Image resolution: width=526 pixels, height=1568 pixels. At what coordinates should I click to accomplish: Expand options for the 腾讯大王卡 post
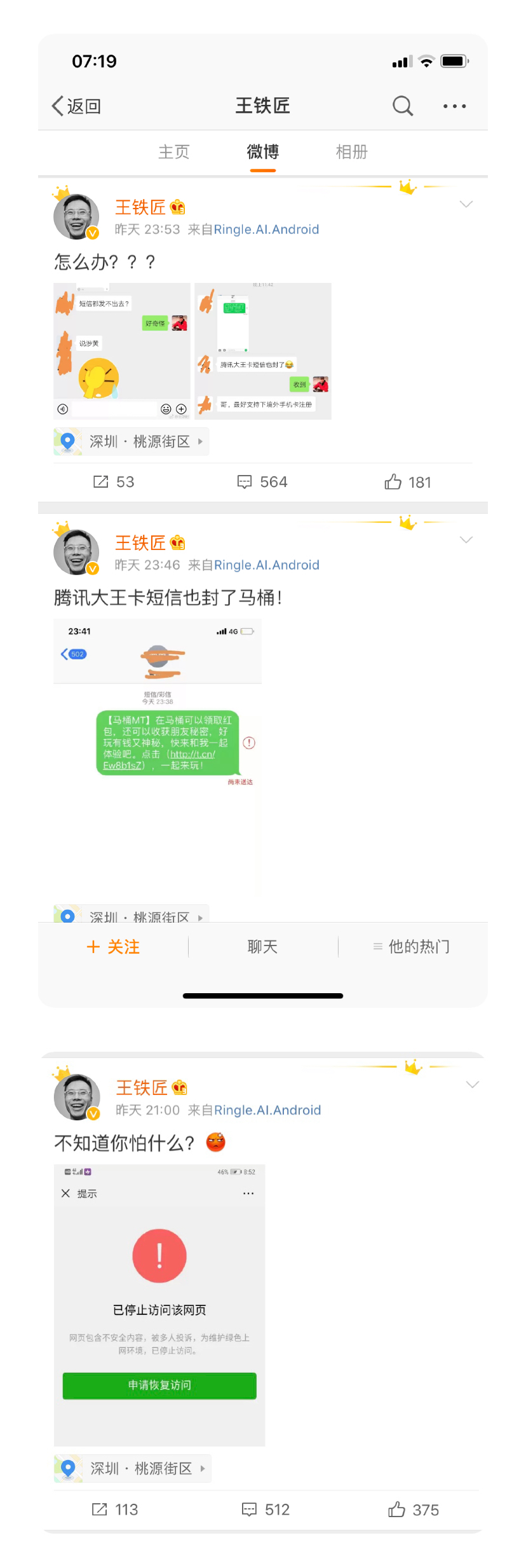[466, 540]
